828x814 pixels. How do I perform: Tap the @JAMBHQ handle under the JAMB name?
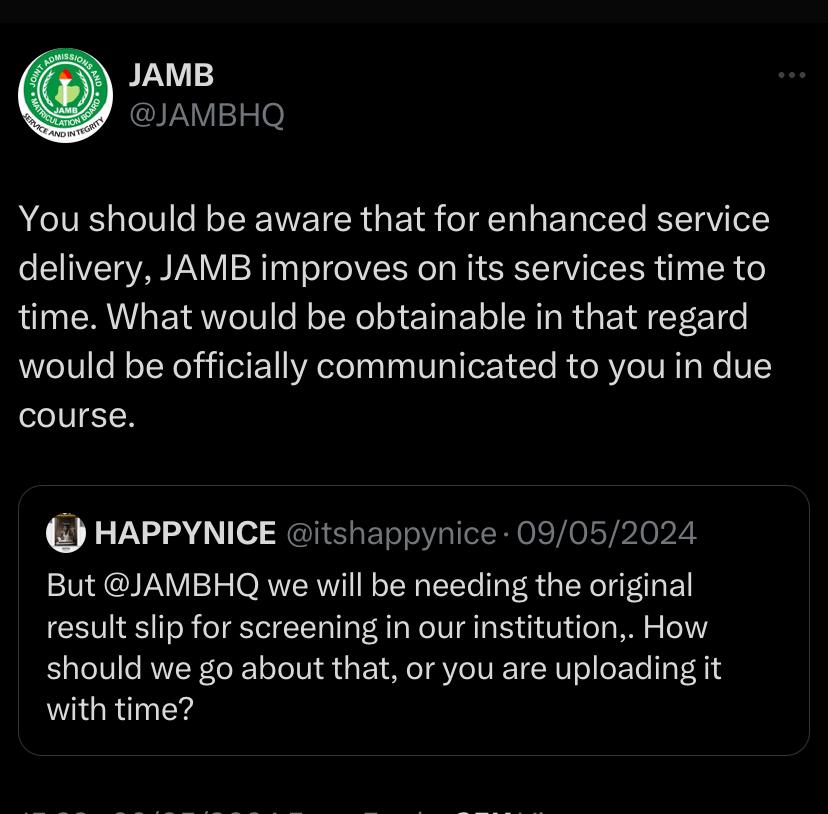pos(207,115)
